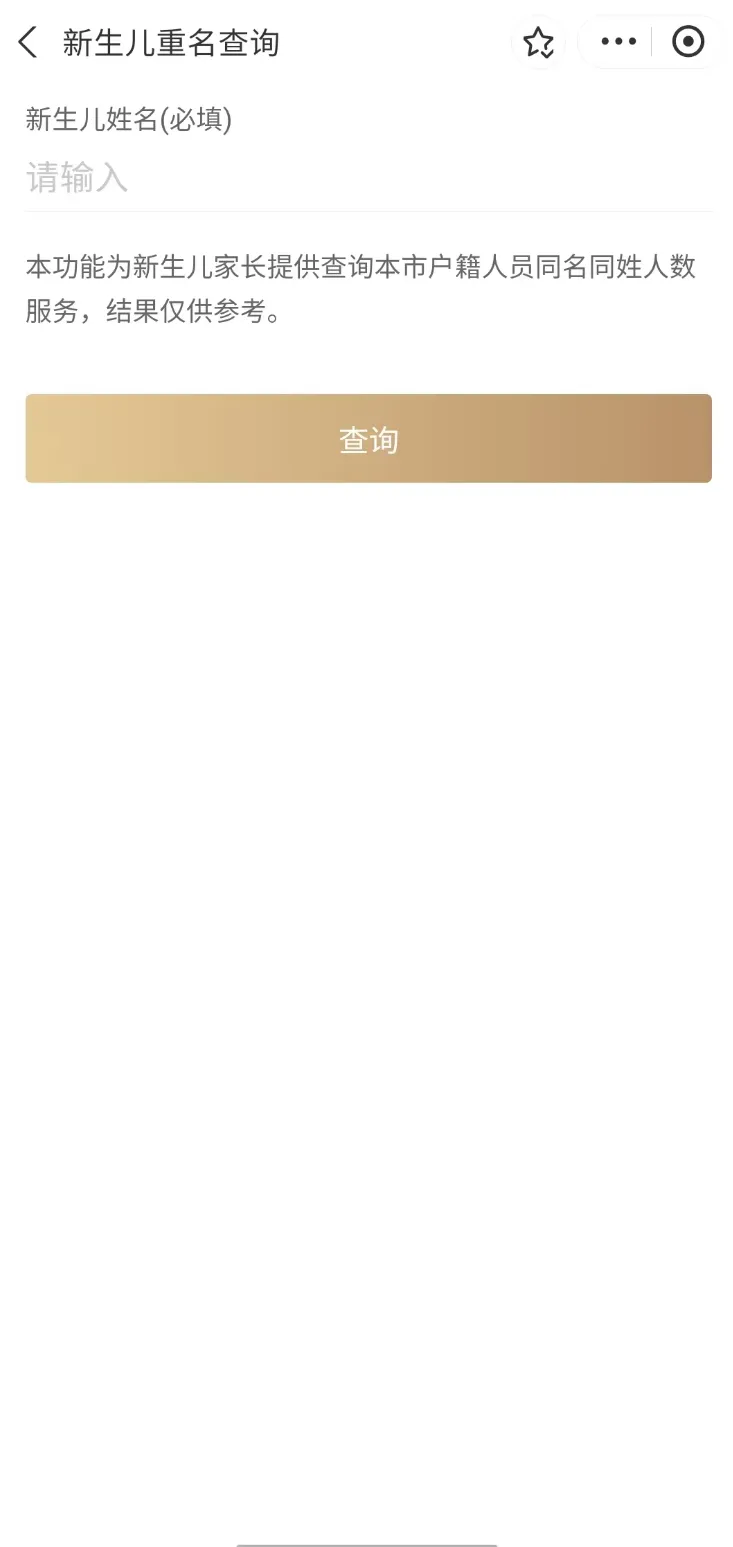Focus the 新生儿姓名 input field

[x=368, y=178]
